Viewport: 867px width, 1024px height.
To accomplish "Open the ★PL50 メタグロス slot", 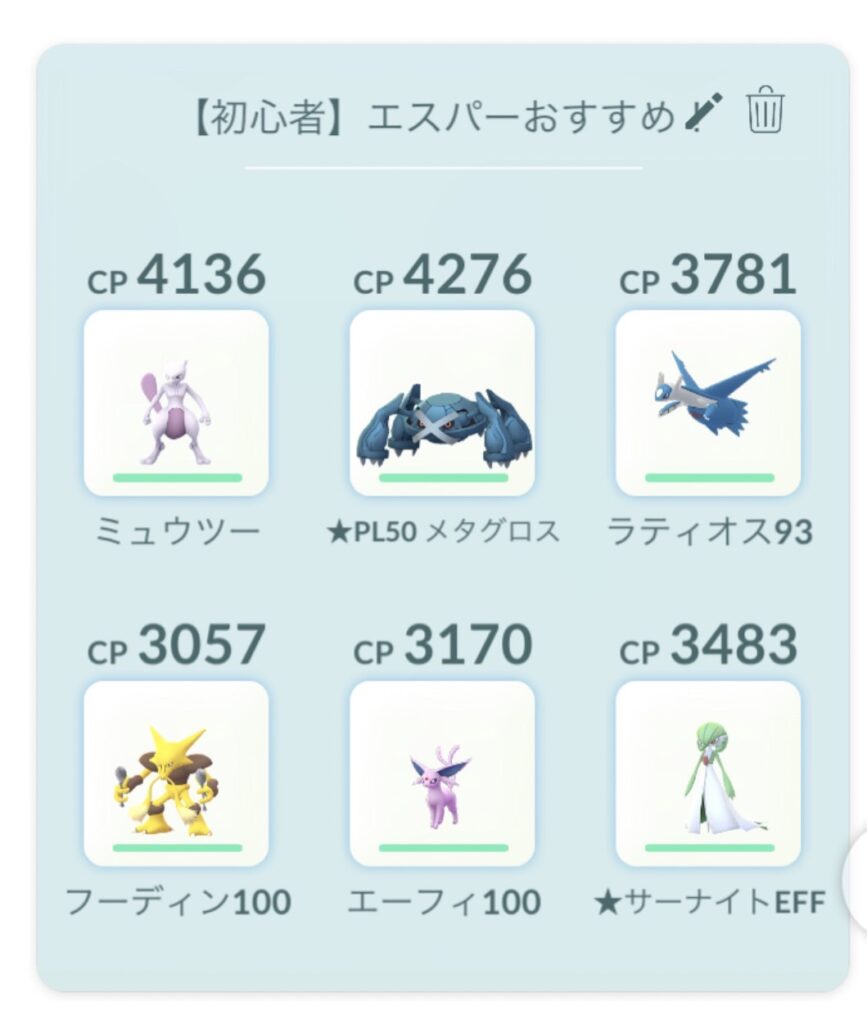I will (x=442, y=403).
